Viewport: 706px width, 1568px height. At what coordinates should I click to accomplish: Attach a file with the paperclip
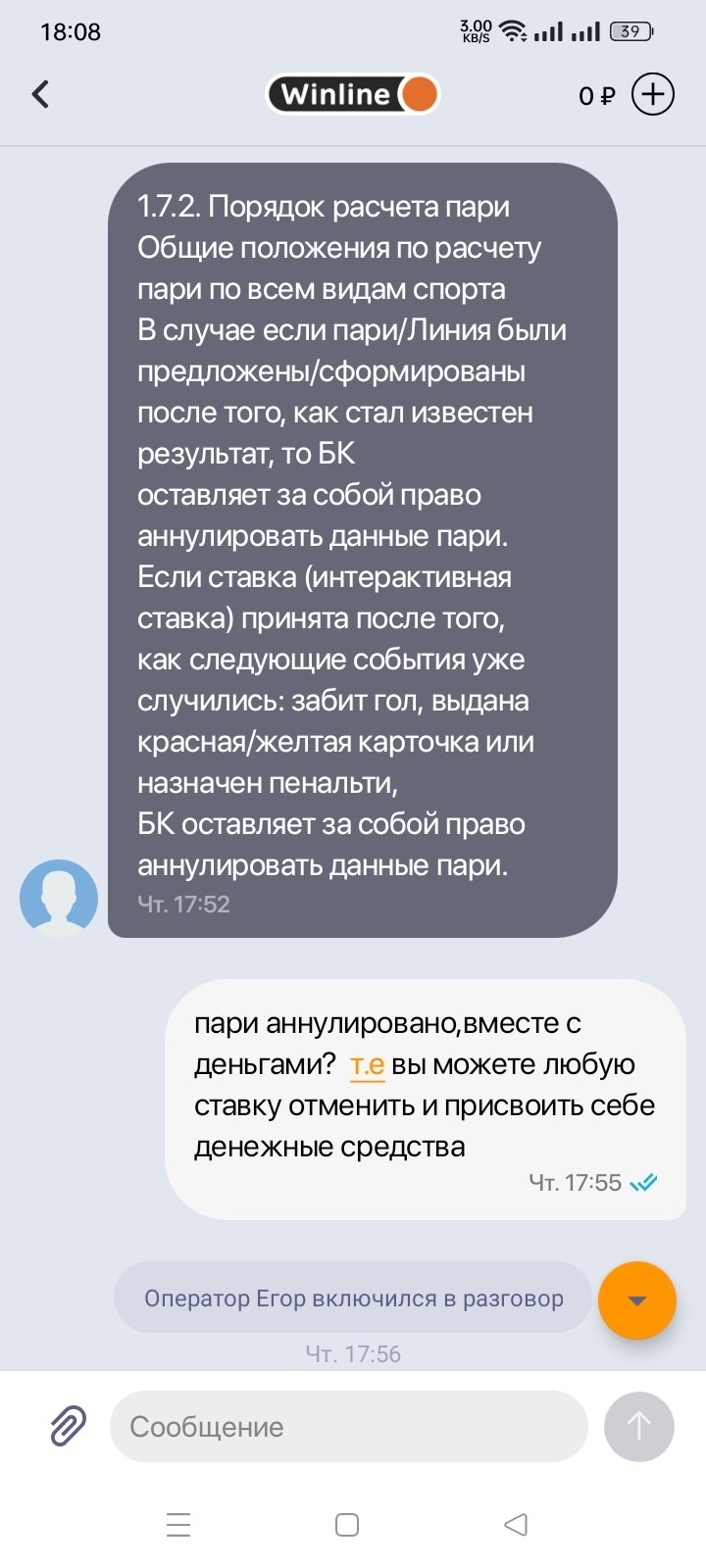click(x=68, y=1426)
